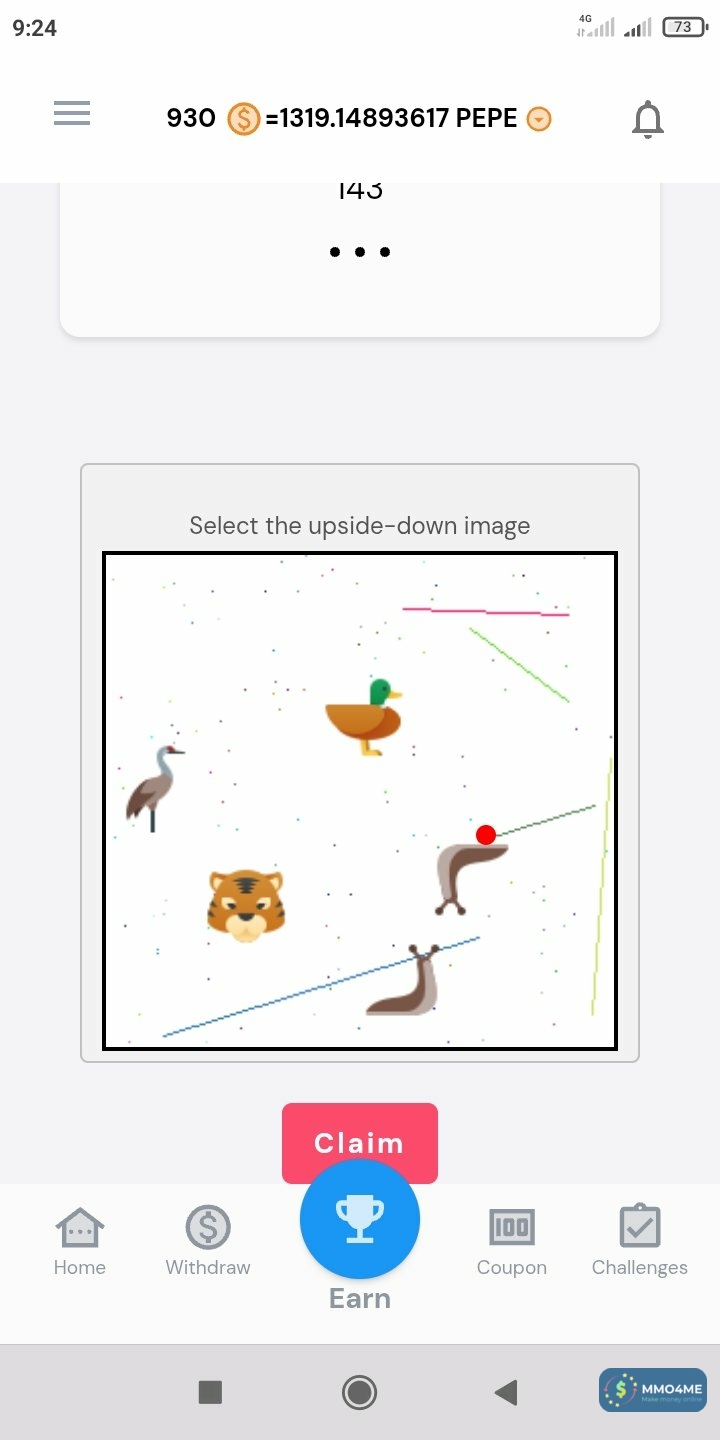Open the hamburger drawer menu
The image size is (720, 1440).
pos(72,114)
